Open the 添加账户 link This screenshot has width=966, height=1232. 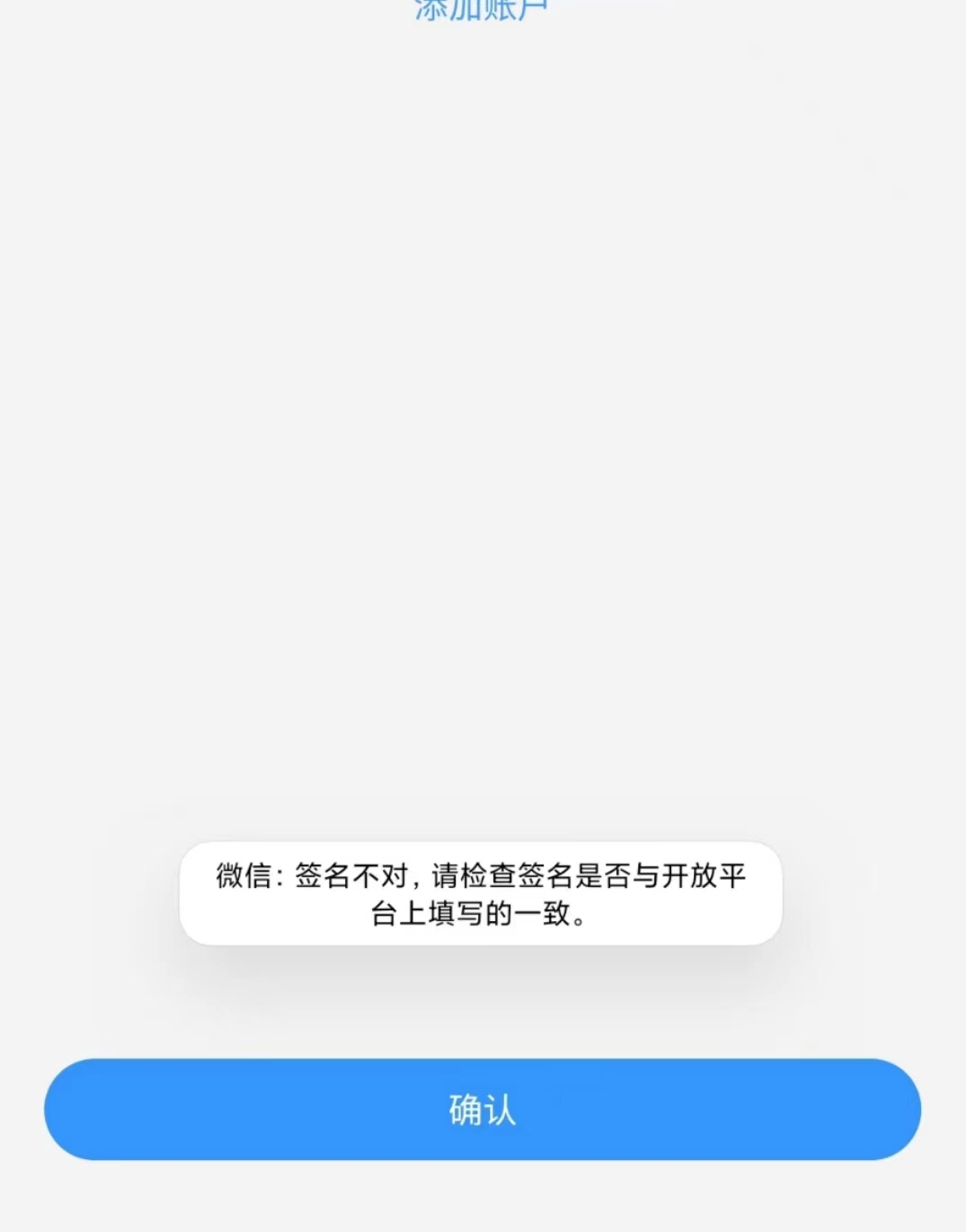[x=481, y=10]
